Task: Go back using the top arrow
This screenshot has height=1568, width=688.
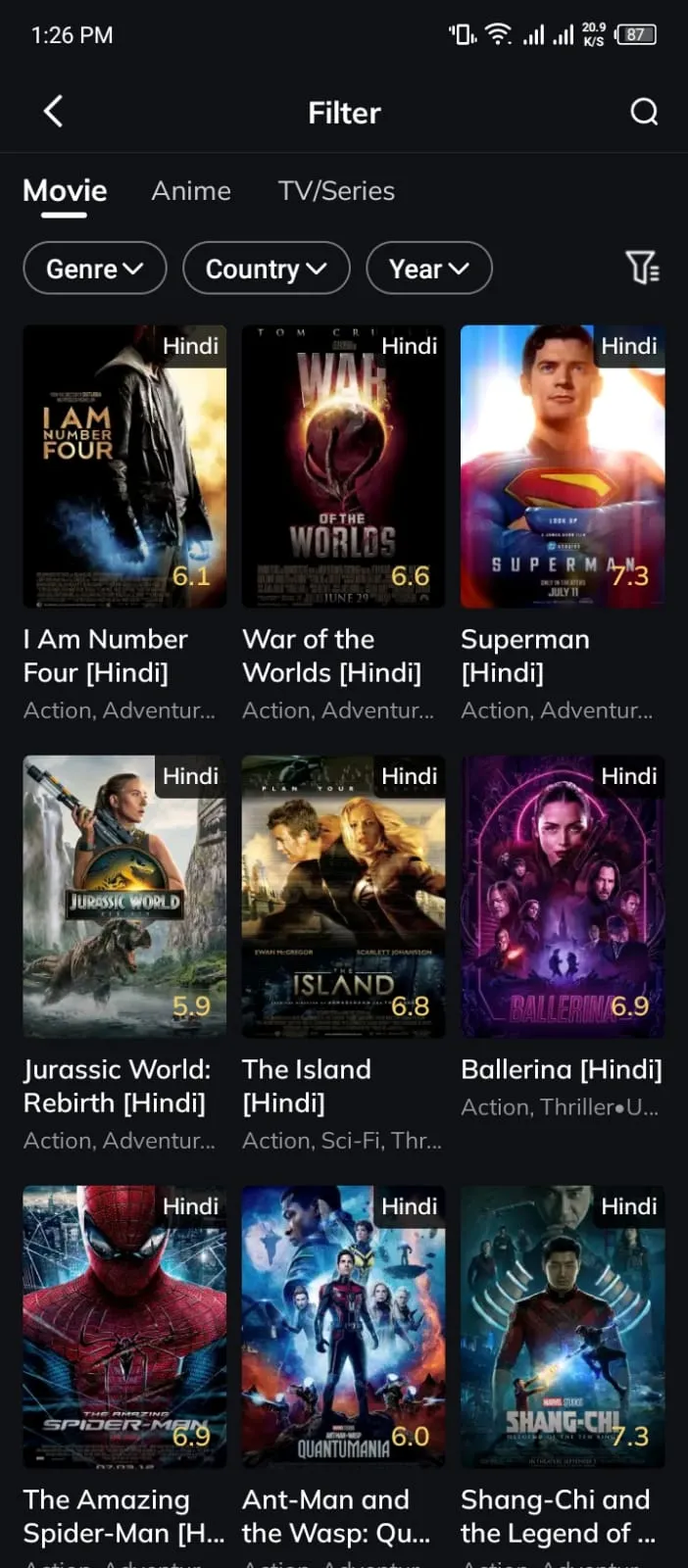Action: click(54, 112)
